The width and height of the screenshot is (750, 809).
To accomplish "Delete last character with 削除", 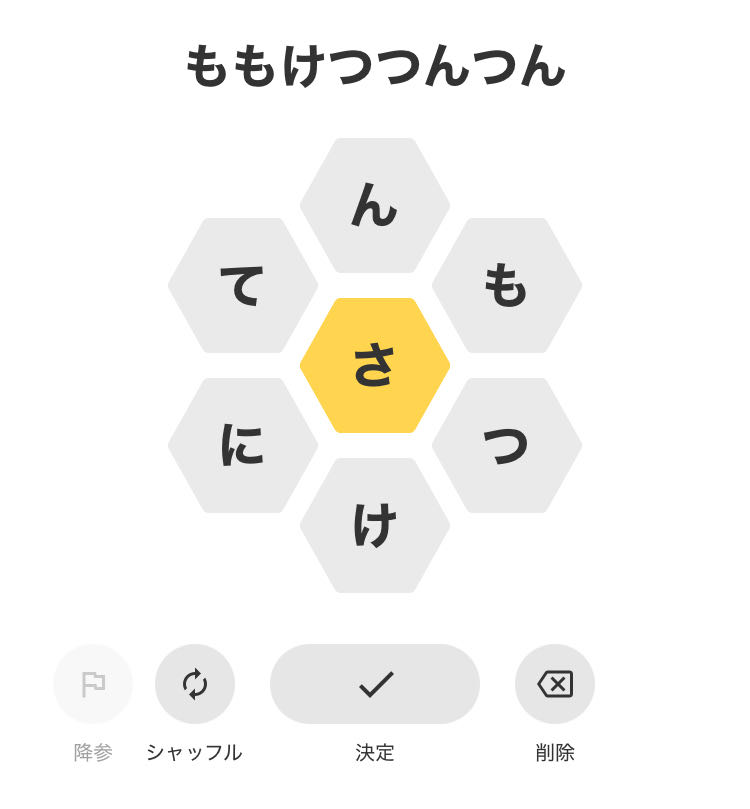I will pos(554,684).
